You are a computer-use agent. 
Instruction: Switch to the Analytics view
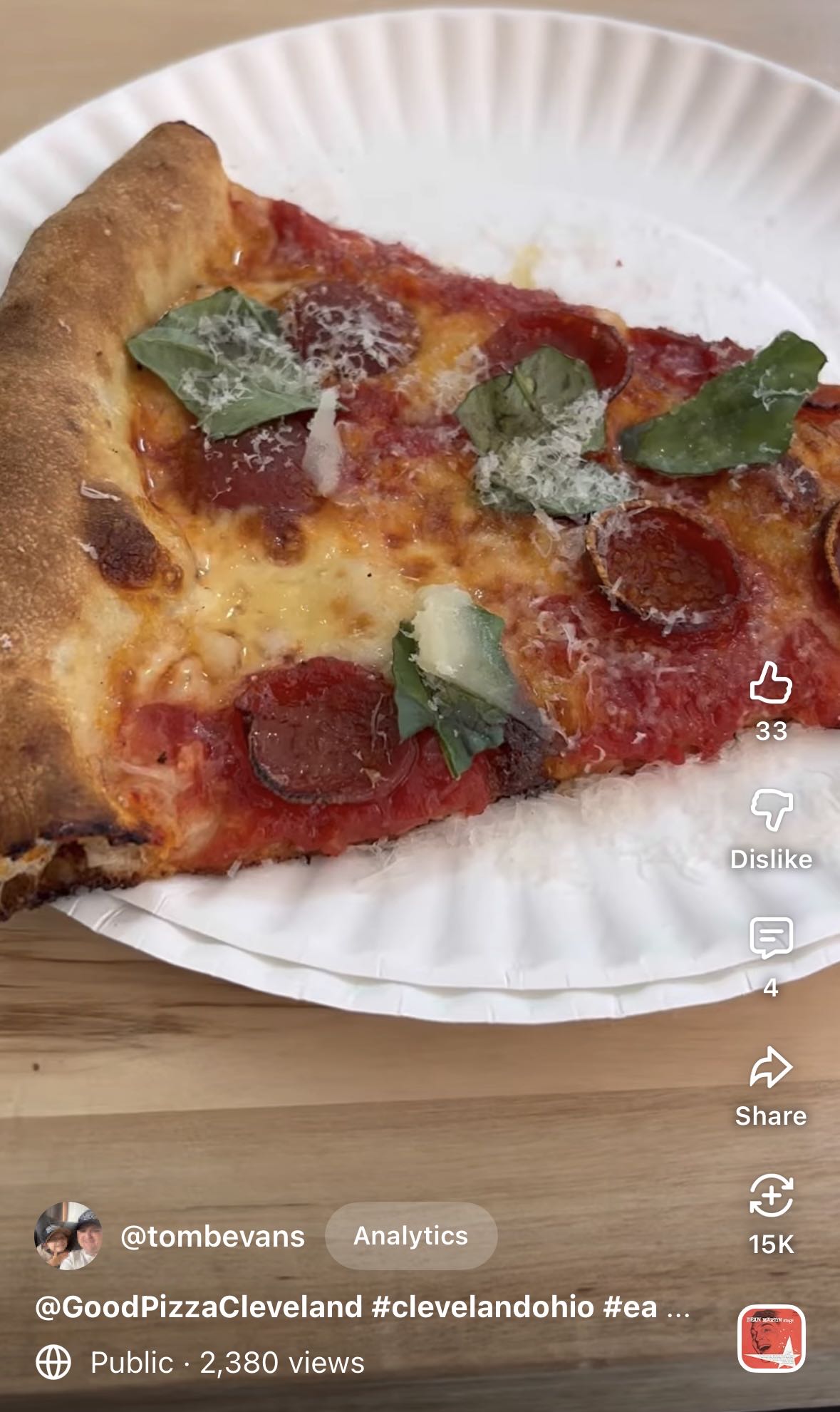click(410, 1237)
